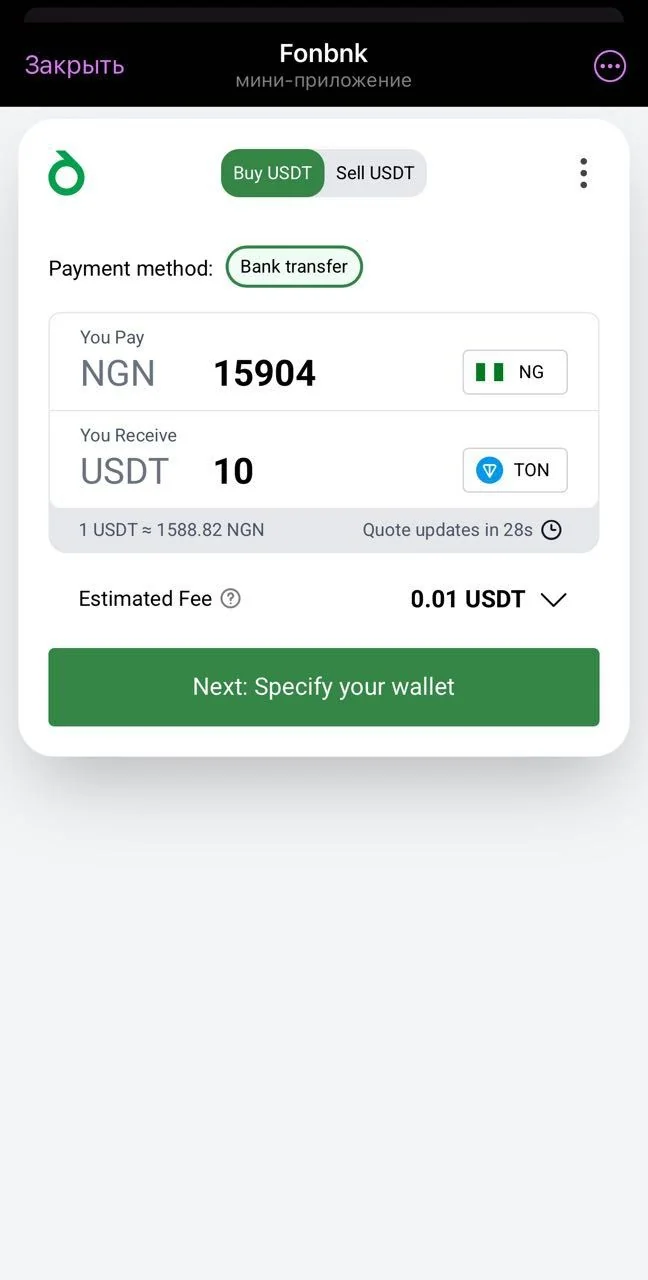Select the Buy USDT tab

tap(272, 173)
